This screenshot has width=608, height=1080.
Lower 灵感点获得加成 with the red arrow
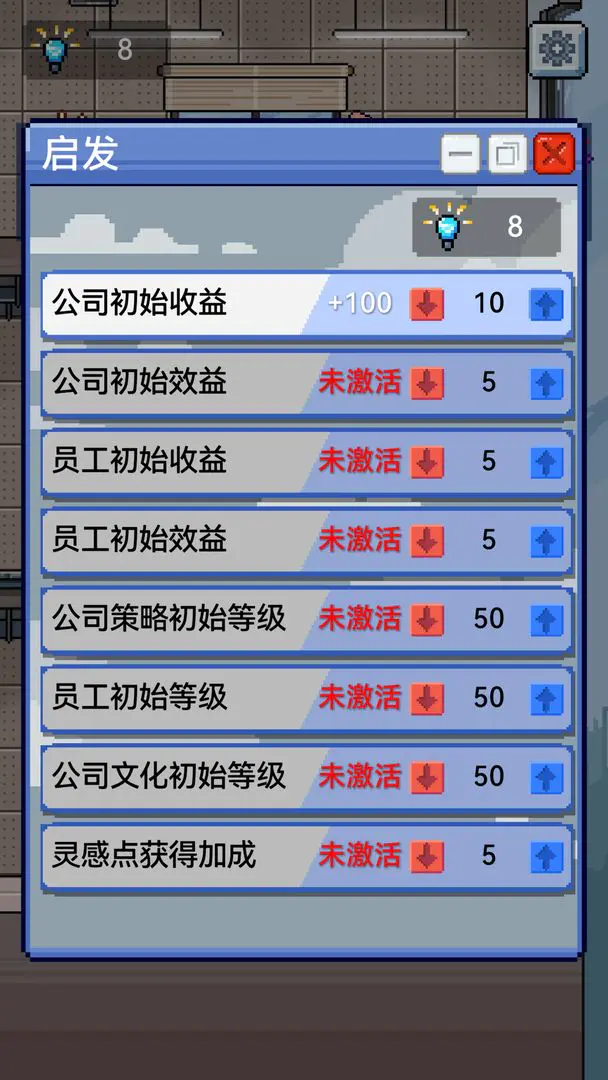coord(427,856)
